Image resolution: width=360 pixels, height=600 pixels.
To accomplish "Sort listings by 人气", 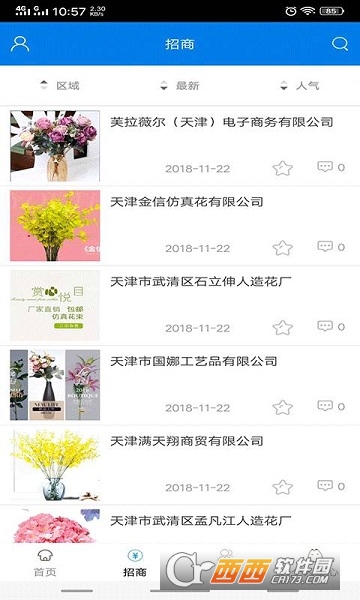I will [x=300, y=85].
